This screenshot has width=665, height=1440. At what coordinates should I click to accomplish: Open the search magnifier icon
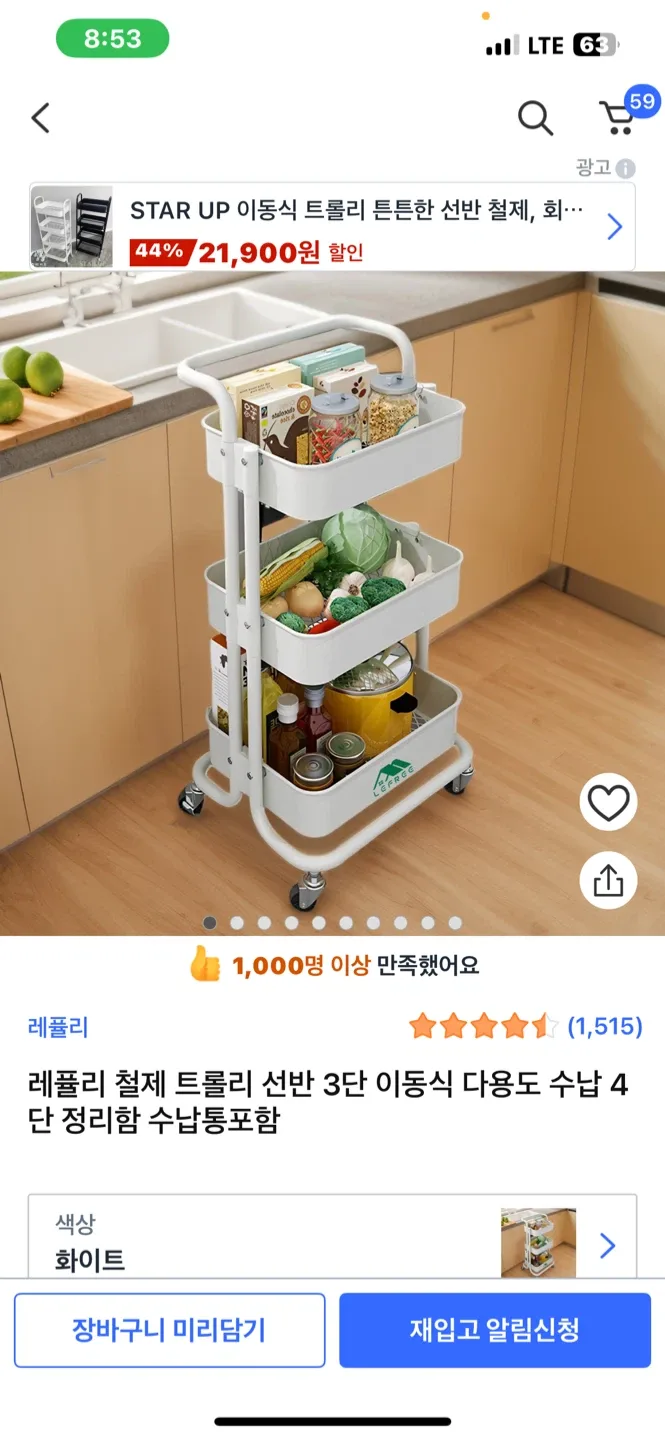click(x=535, y=118)
